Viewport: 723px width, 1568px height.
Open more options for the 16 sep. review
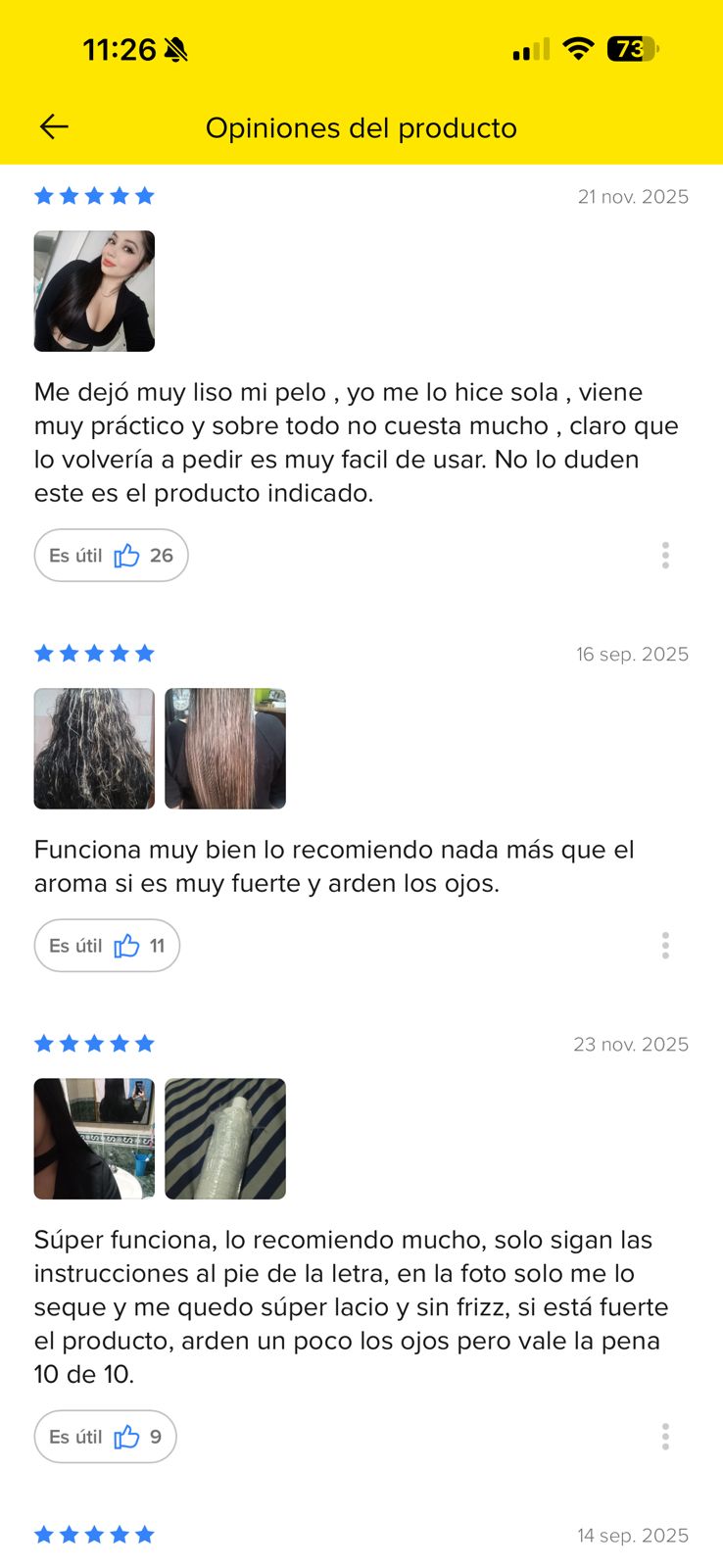click(665, 946)
